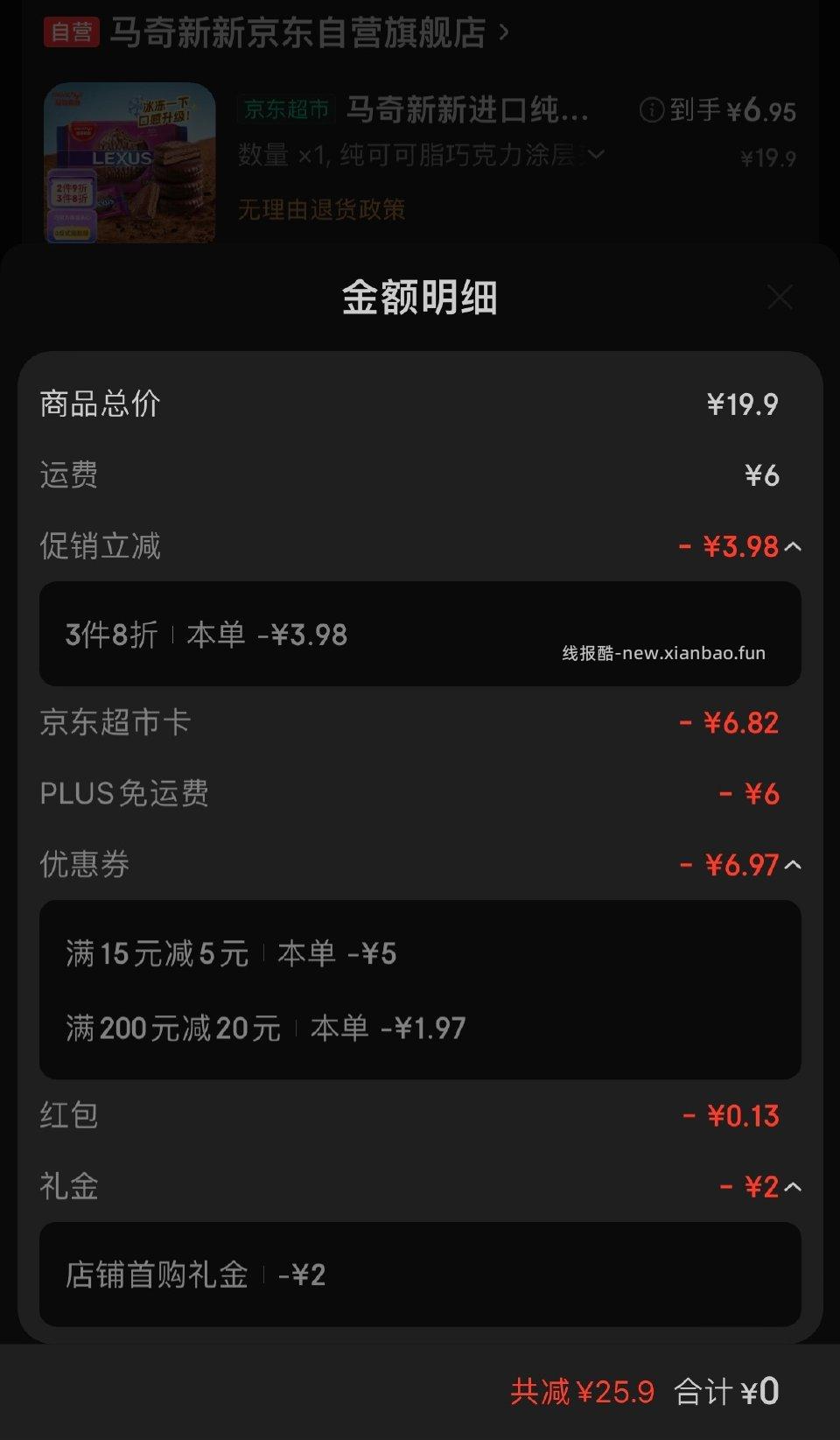Click the LEXUS product thumbnail image
Screen dimensions: 840x1440
[x=129, y=162]
